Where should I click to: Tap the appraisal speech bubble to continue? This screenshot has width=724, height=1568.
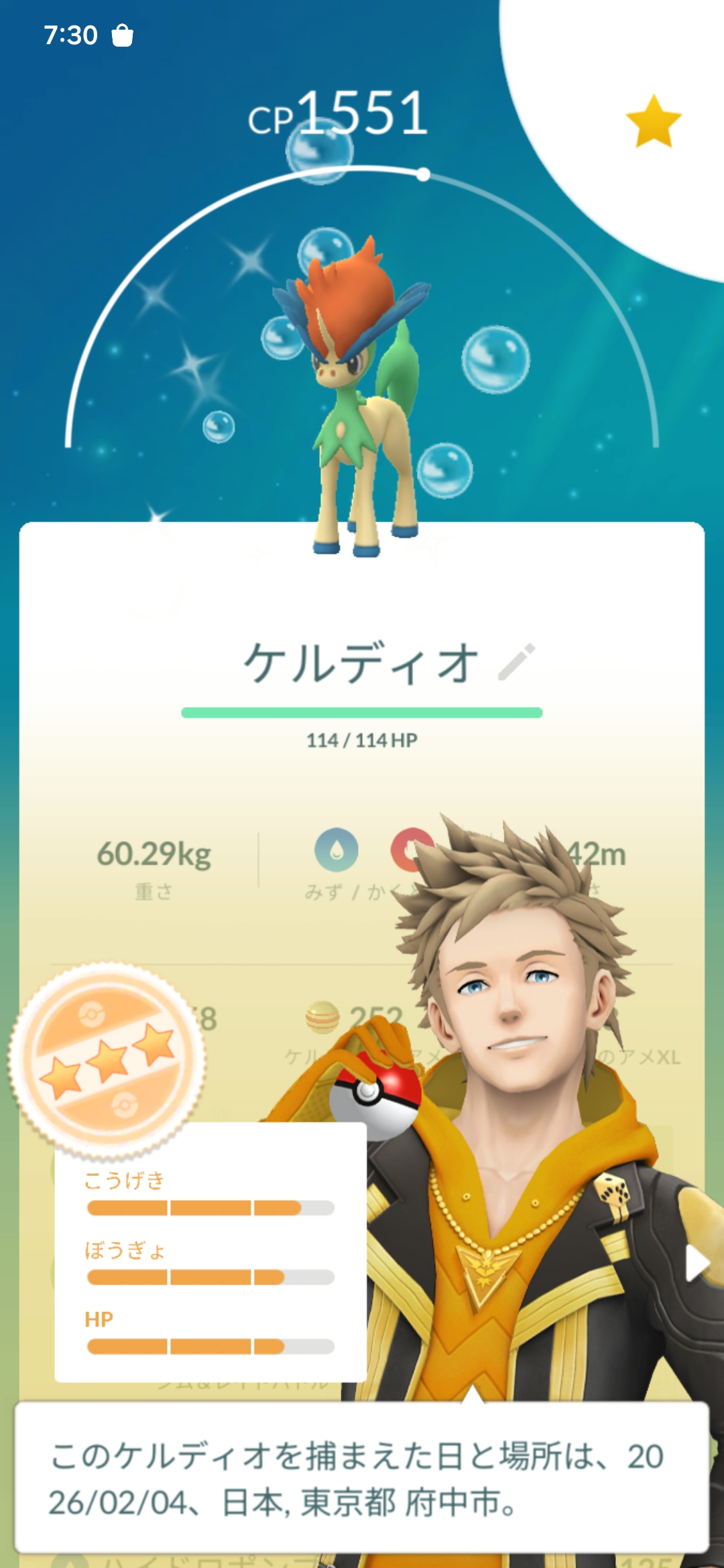(362, 1478)
